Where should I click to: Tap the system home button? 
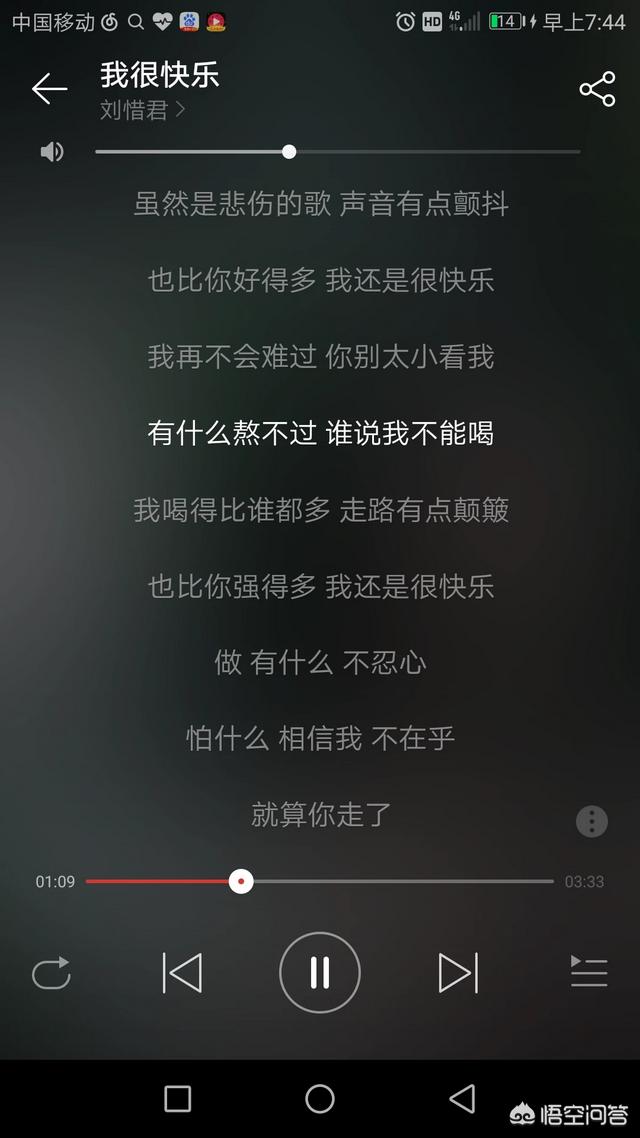[320, 1099]
